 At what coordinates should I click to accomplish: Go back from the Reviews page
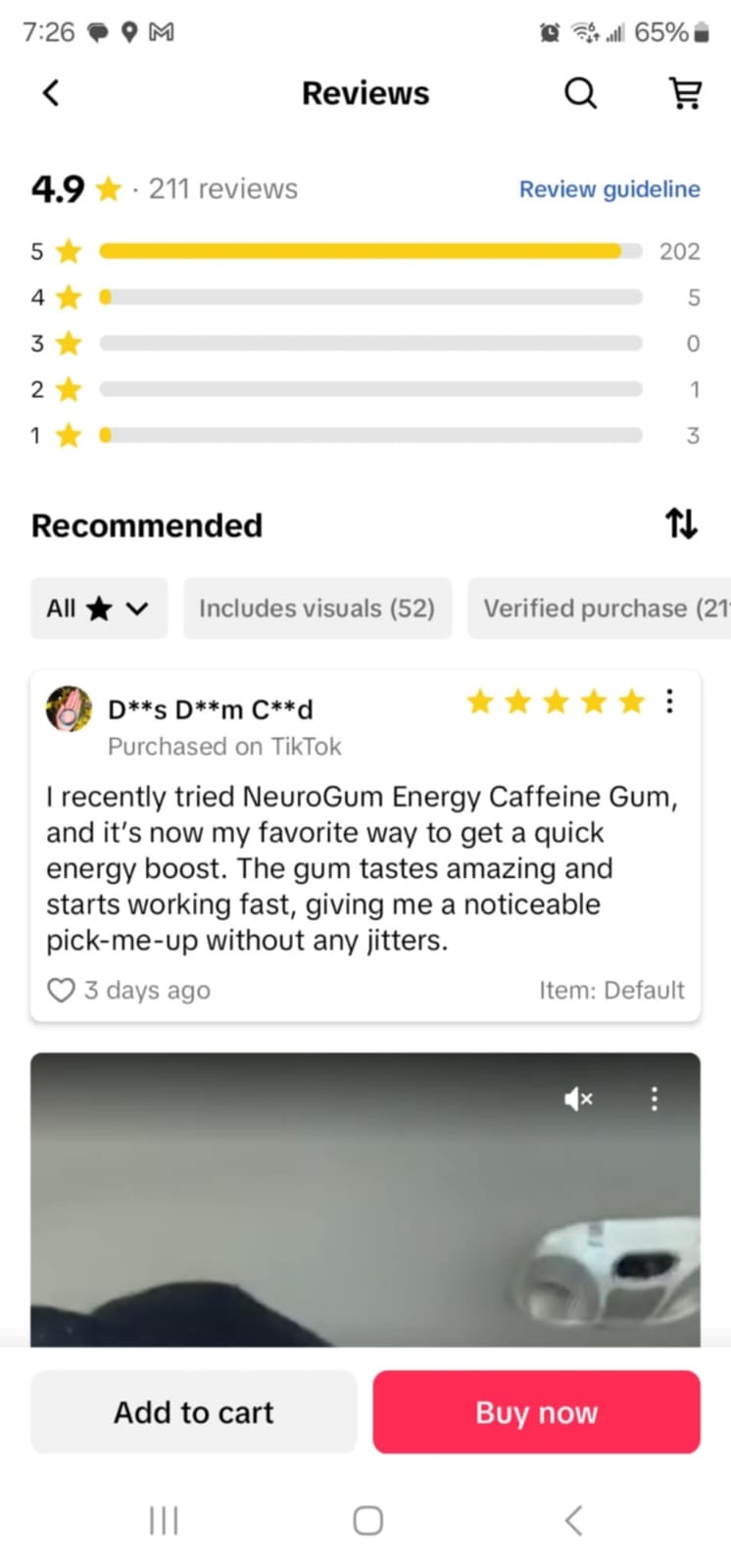click(51, 93)
